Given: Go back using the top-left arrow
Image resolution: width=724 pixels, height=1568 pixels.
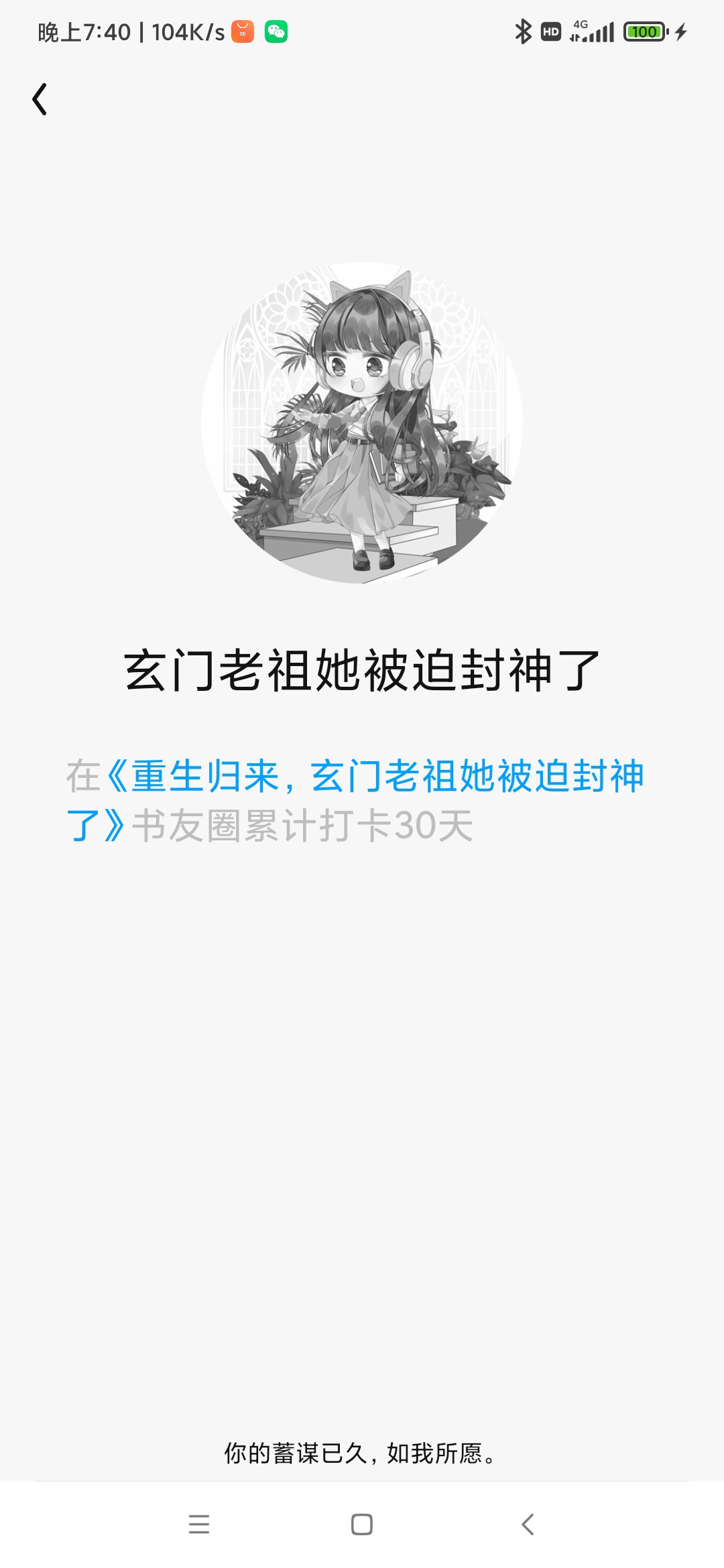Looking at the screenshot, I should pos(40,99).
